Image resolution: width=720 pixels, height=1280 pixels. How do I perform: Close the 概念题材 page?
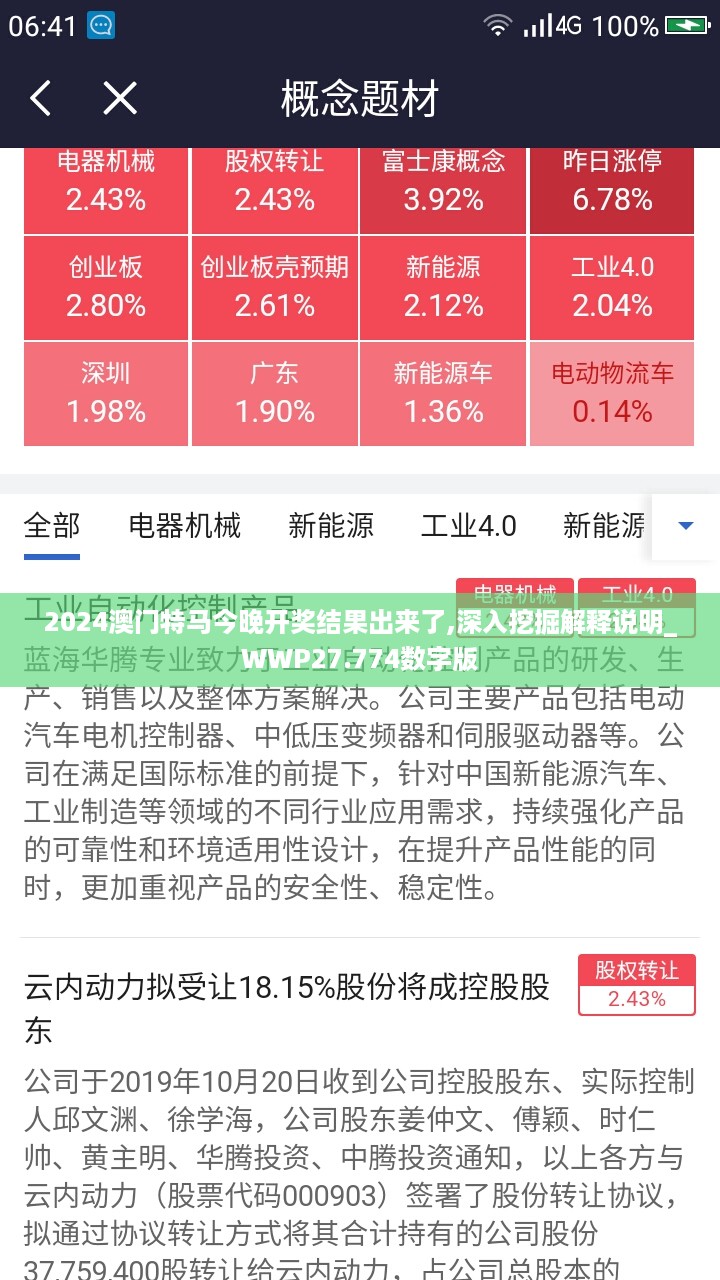coord(120,98)
